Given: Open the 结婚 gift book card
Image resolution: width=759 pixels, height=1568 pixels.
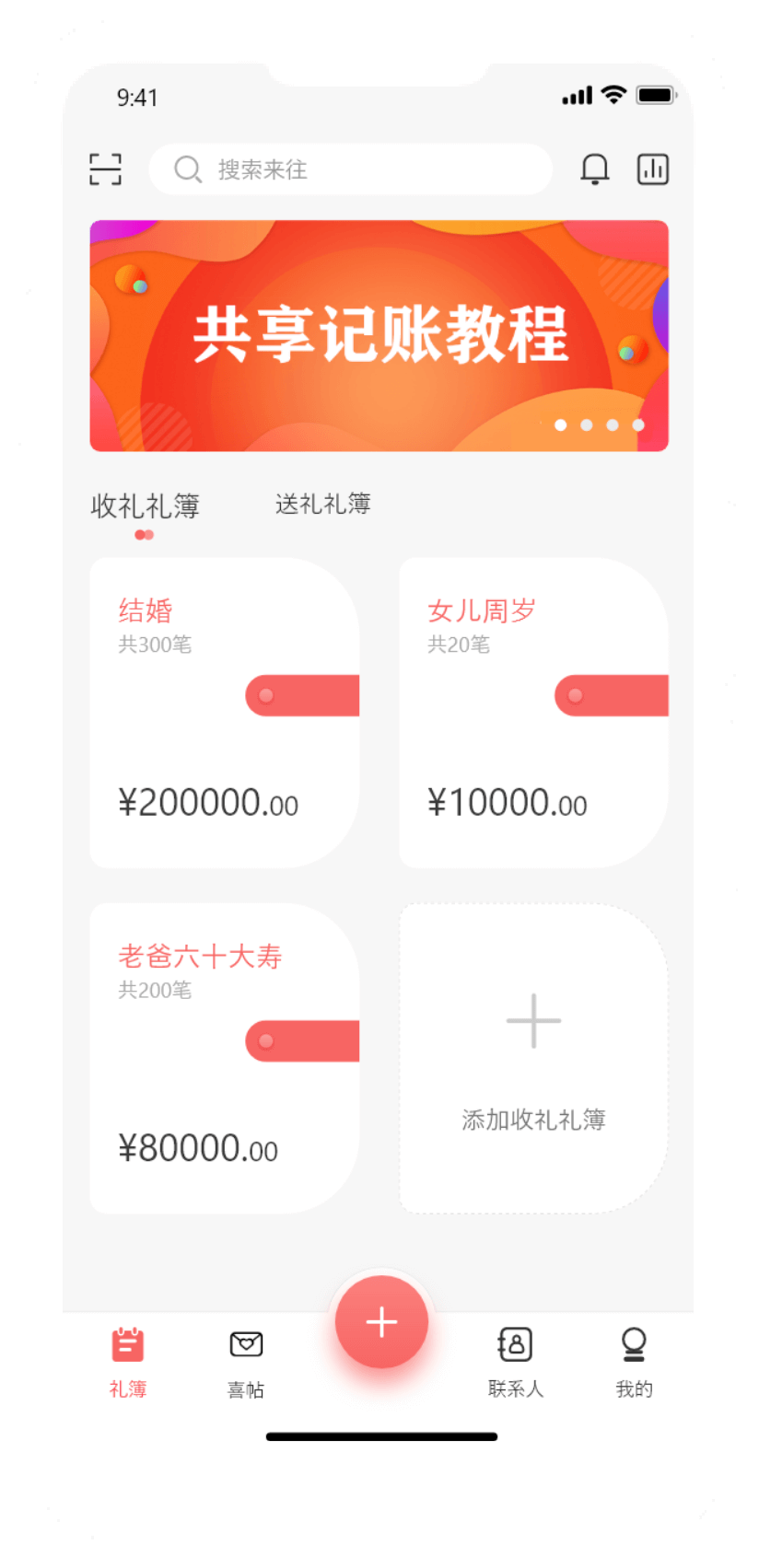Looking at the screenshot, I should pyautogui.click(x=224, y=712).
